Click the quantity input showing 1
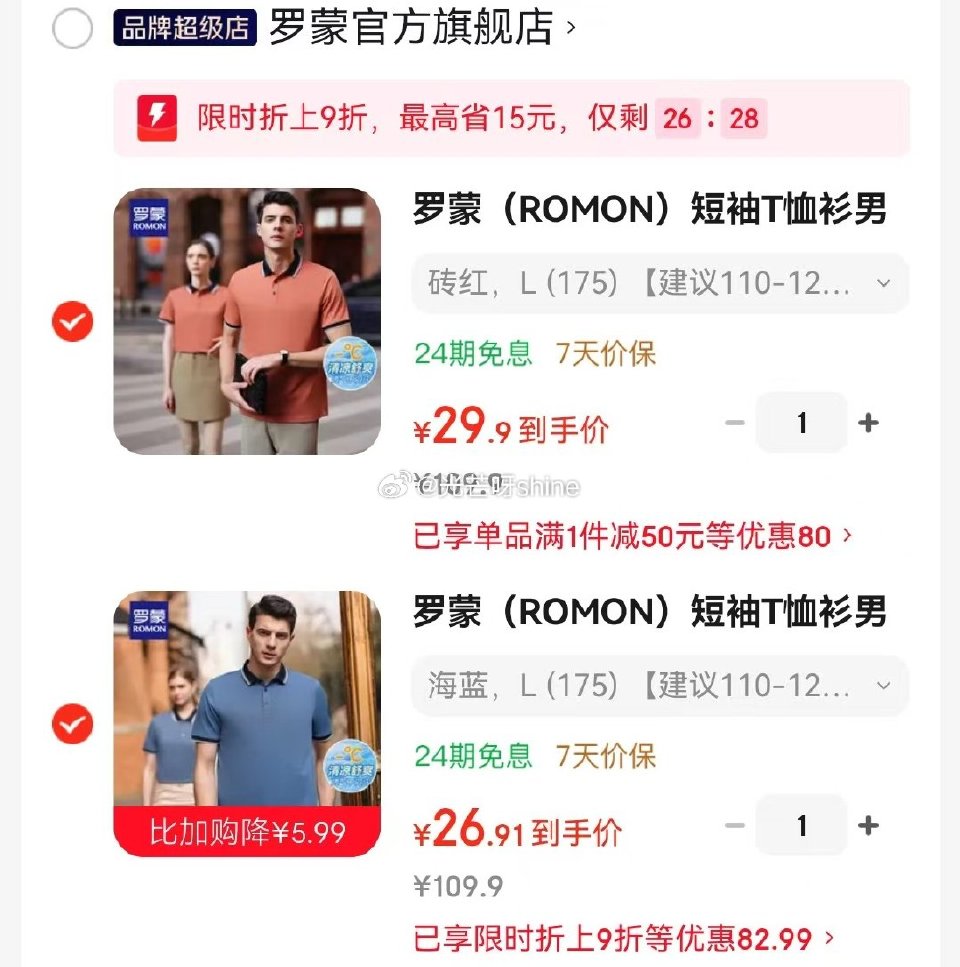The image size is (960, 967). point(801,423)
